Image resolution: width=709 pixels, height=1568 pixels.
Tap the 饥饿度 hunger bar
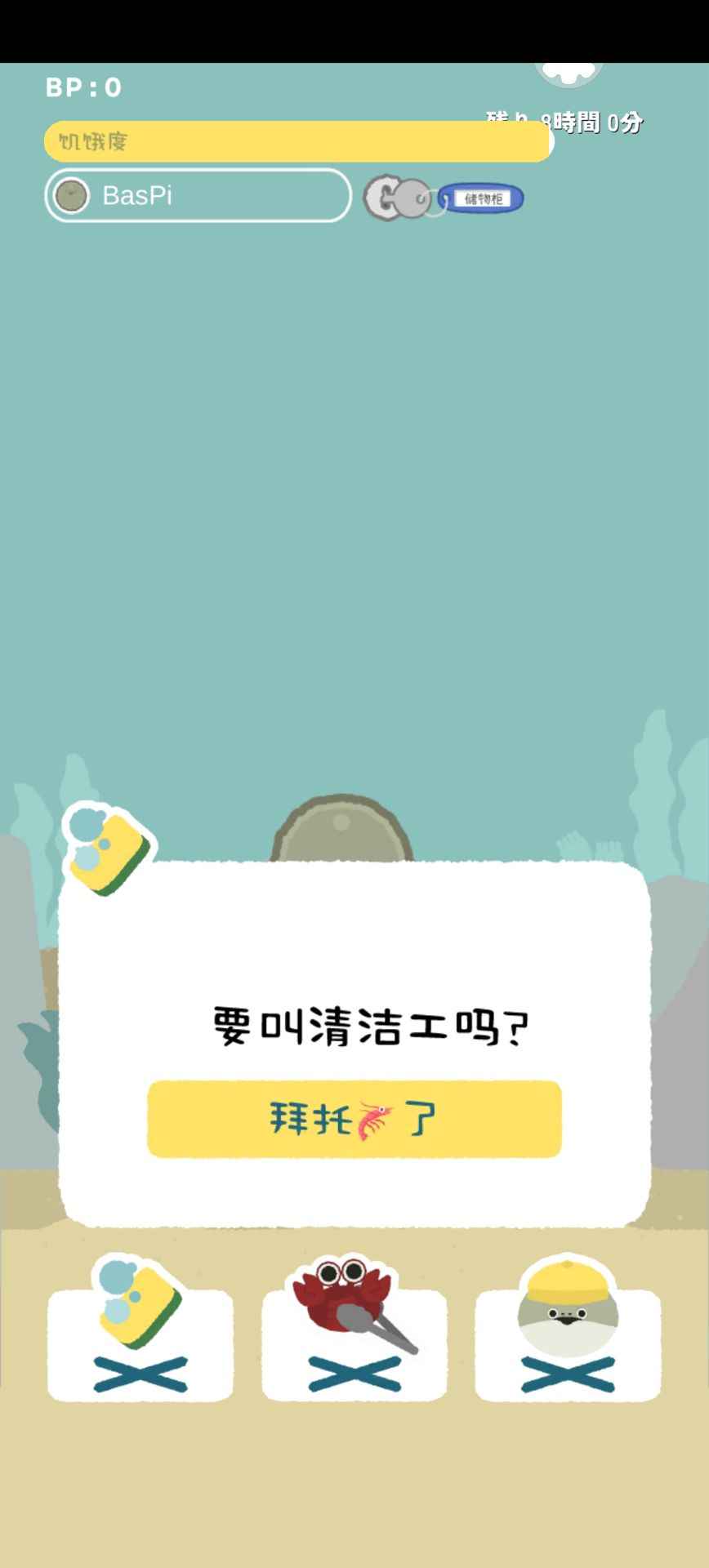[298, 141]
